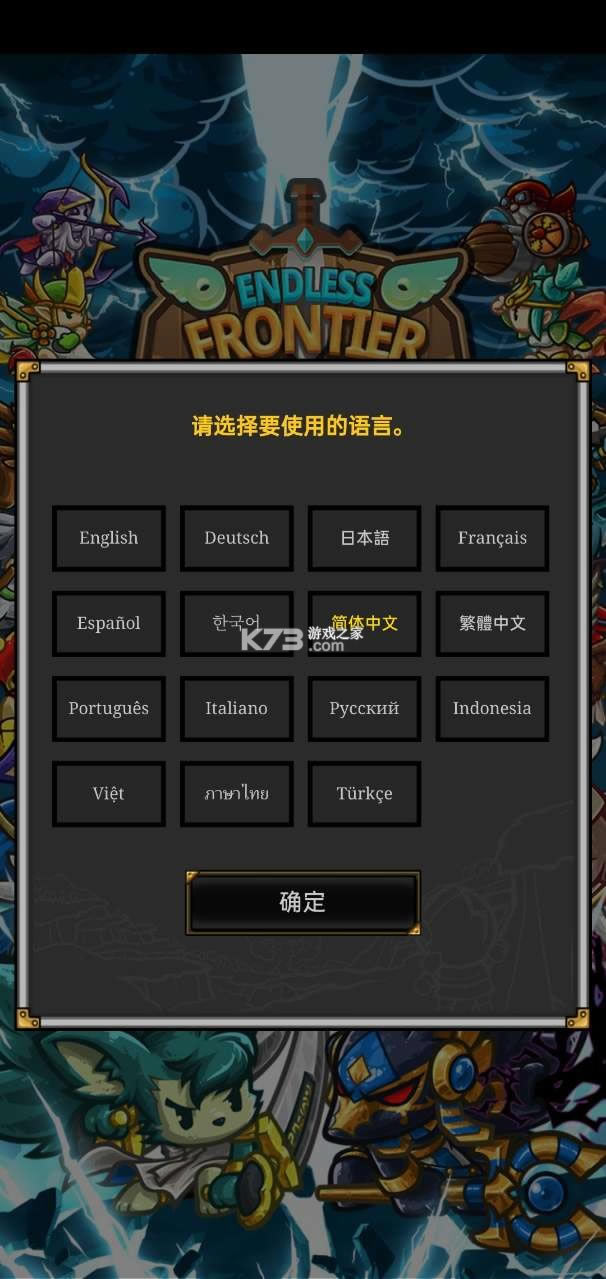
Task: Switch language to Русский
Action: point(365,708)
